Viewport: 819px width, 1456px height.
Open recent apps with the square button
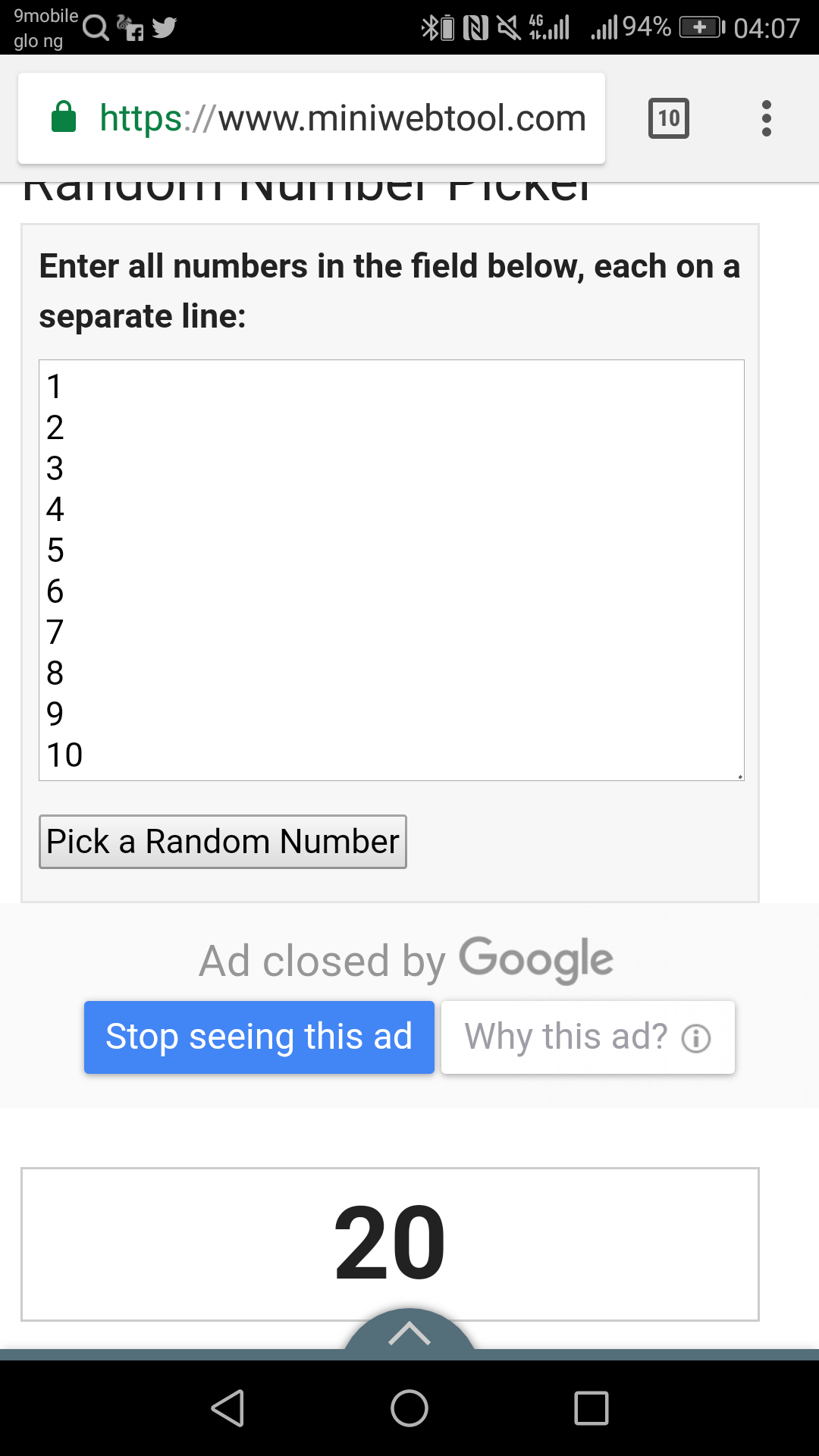point(591,1408)
